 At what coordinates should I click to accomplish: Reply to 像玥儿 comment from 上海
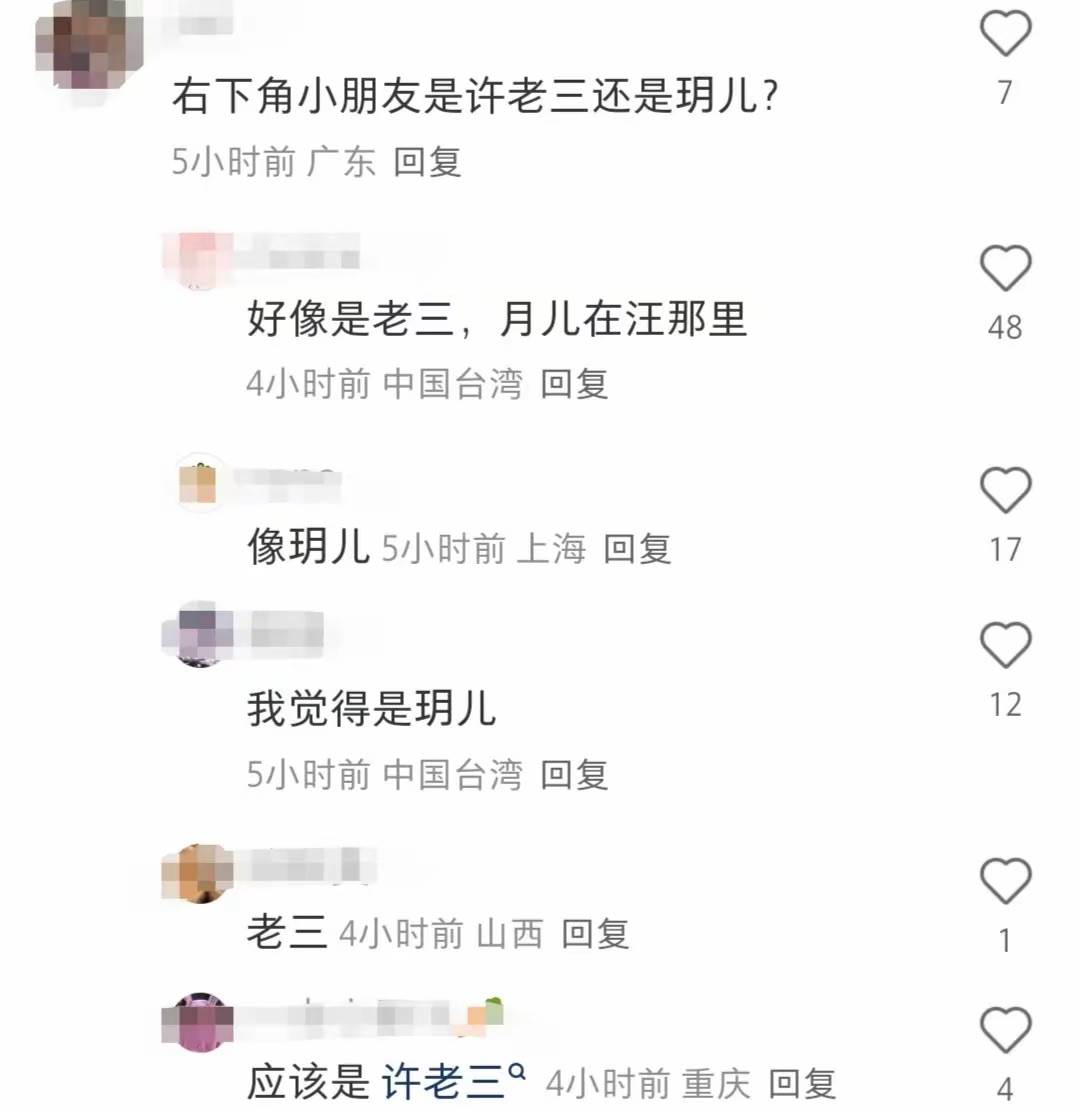click(x=636, y=548)
